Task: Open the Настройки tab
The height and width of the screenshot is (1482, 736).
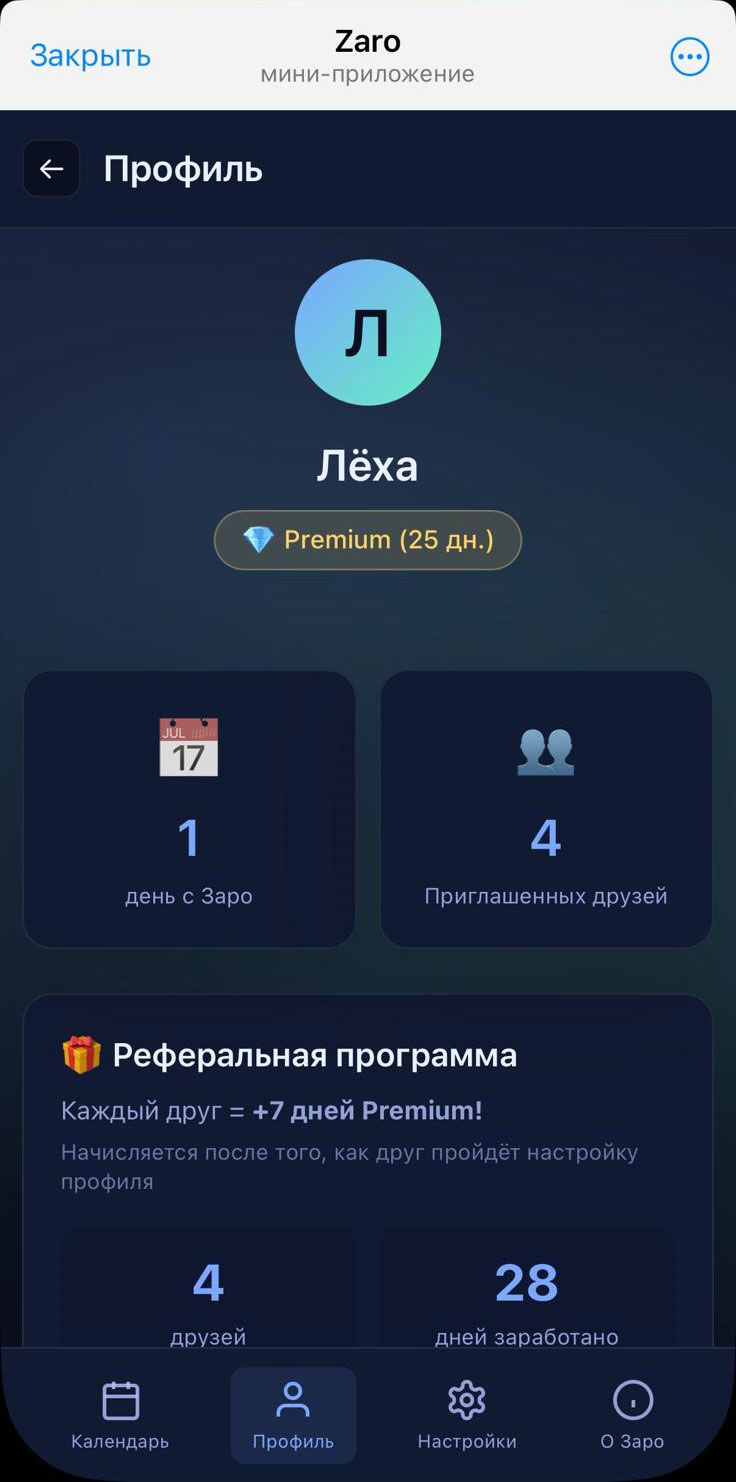Action: (466, 1414)
